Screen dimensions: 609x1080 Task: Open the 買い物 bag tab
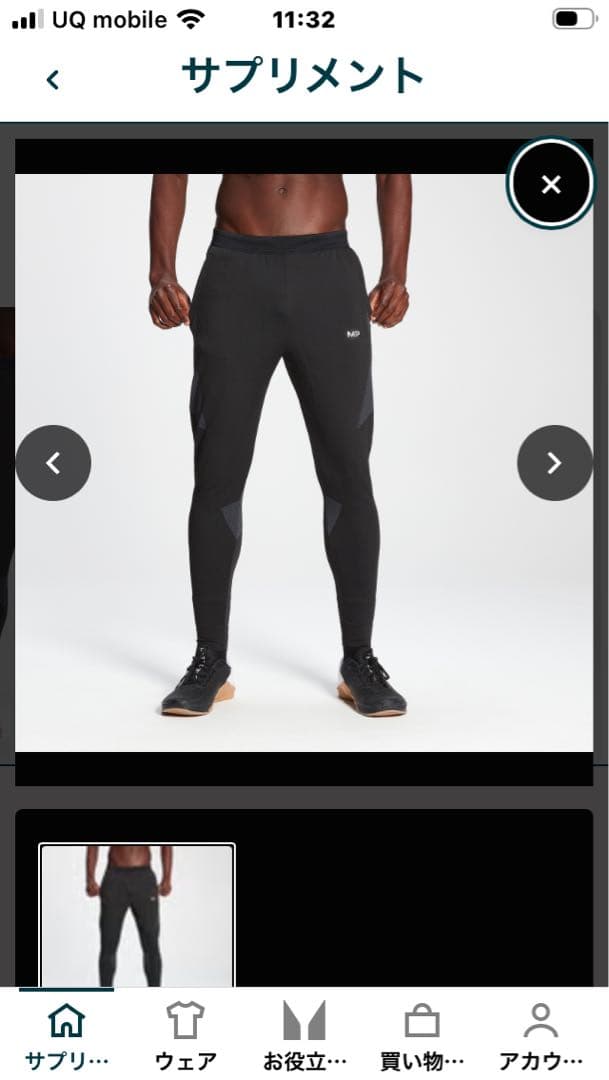(x=422, y=1036)
